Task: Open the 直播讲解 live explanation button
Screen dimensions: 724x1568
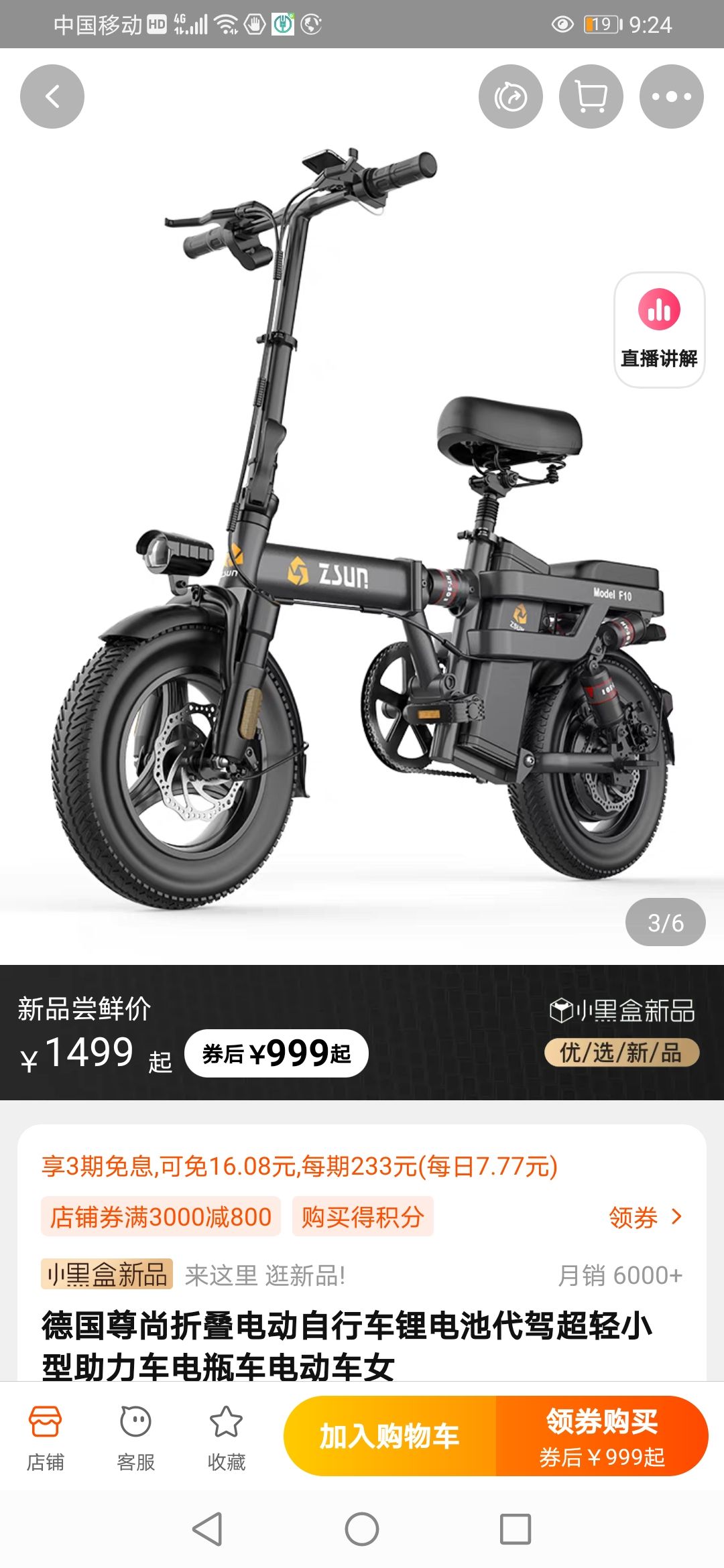Action: click(x=659, y=330)
